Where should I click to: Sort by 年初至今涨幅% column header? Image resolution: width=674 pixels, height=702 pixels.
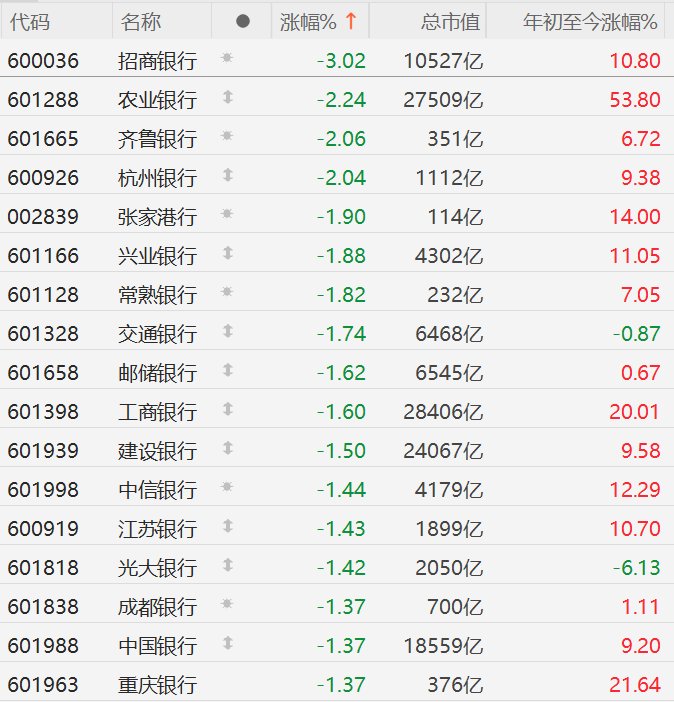point(591,21)
